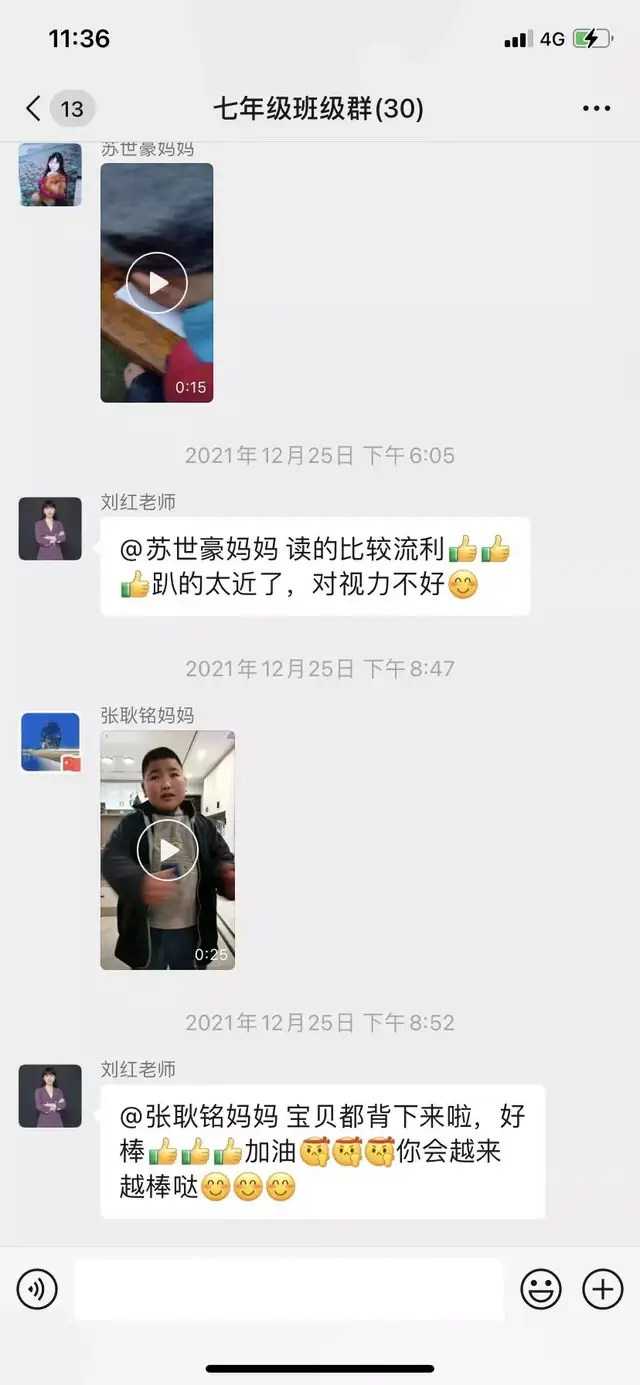The height and width of the screenshot is (1385, 640).
Task: Open 刘红老师's avatar beside 读的比较流利 message
Action: tap(50, 528)
